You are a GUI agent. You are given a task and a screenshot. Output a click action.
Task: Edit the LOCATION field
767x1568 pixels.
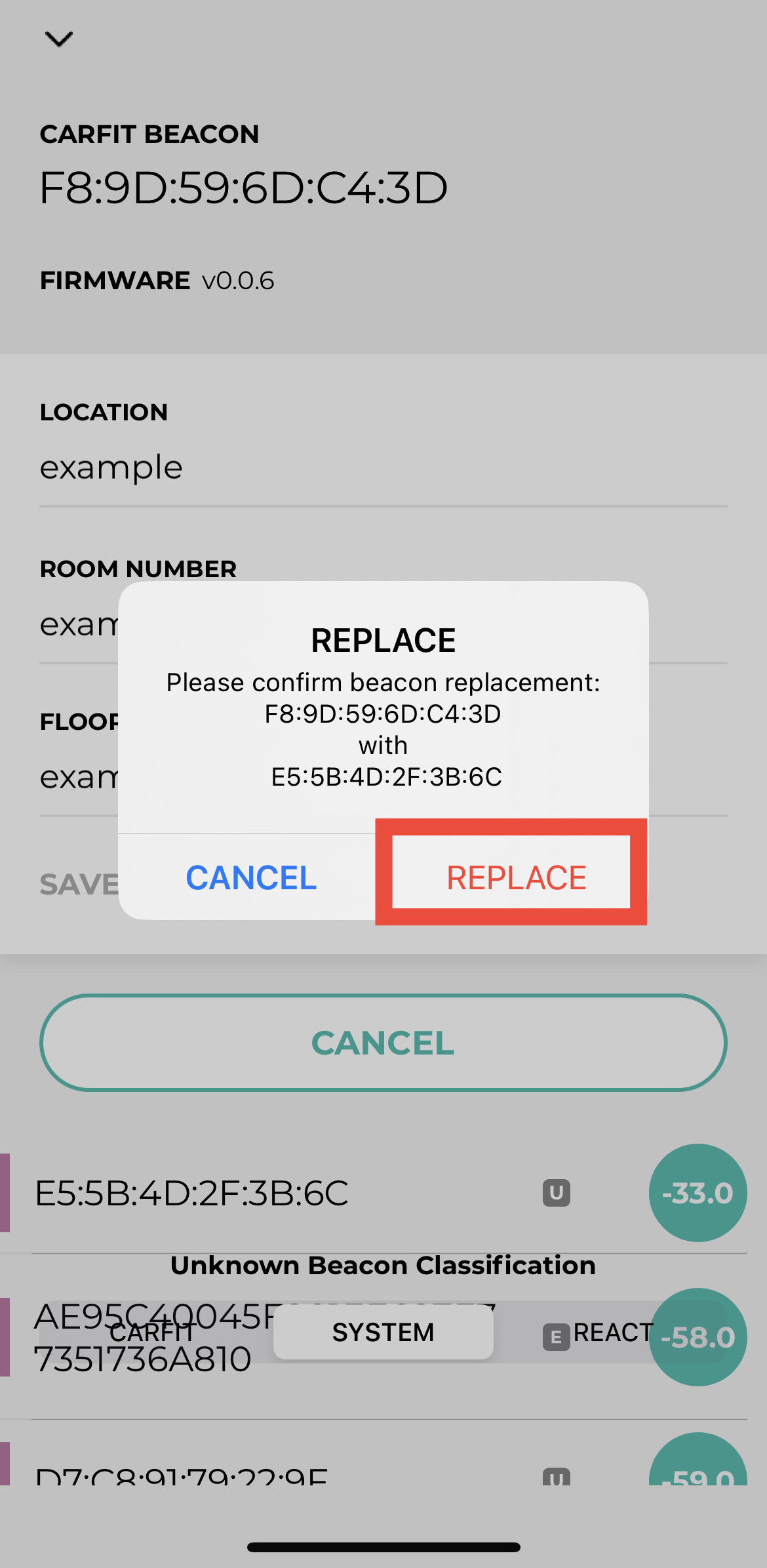pyautogui.click(x=383, y=468)
